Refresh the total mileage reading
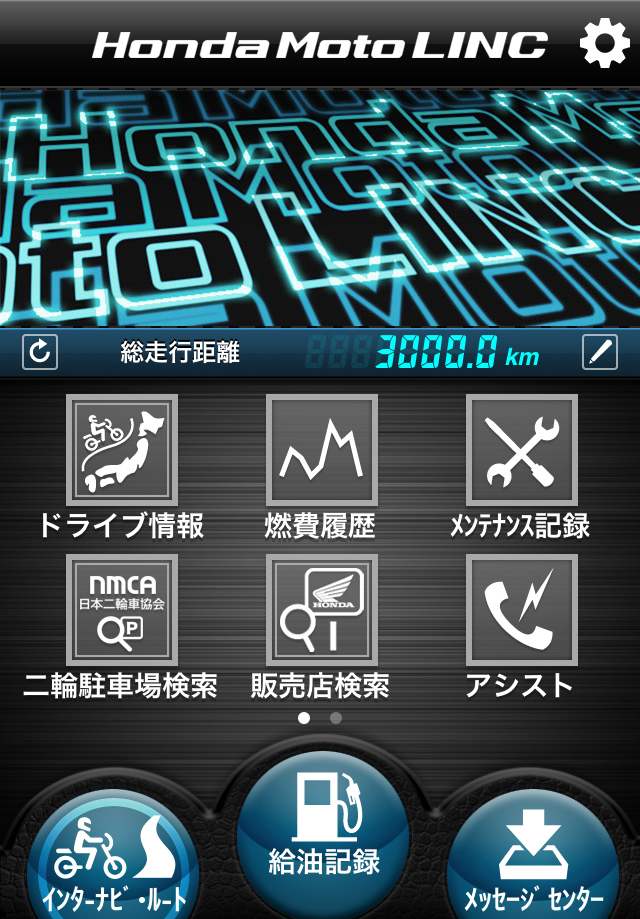640x919 pixels. coord(40,352)
